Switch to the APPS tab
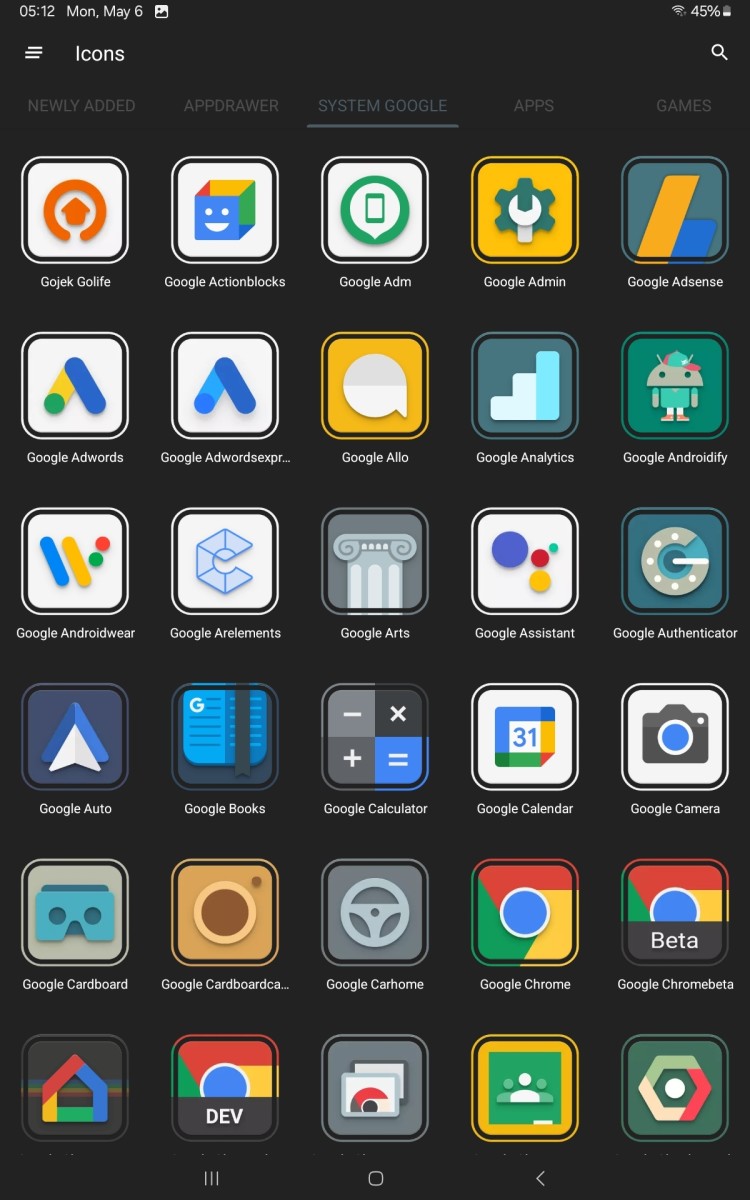750x1200 pixels. tap(534, 105)
